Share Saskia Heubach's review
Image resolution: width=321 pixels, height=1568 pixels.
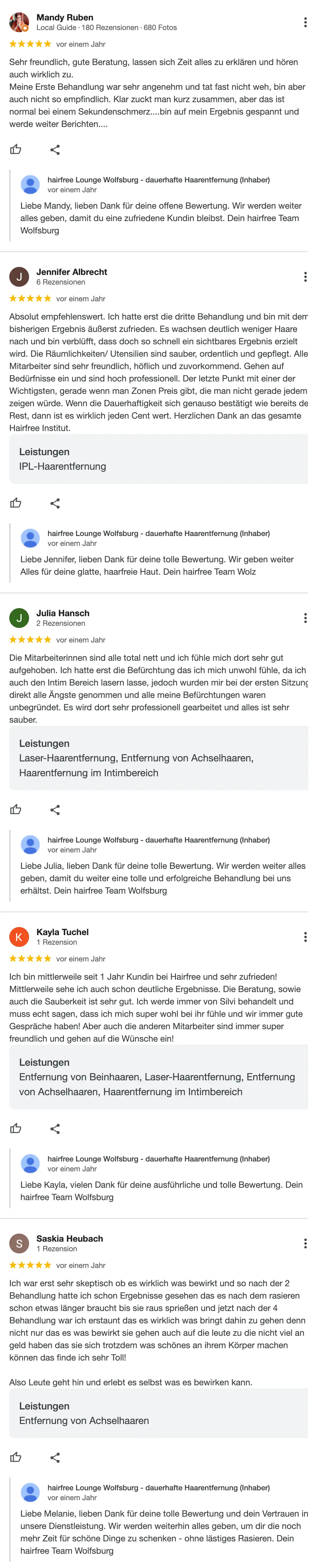pyautogui.click(x=55, y=1457)
